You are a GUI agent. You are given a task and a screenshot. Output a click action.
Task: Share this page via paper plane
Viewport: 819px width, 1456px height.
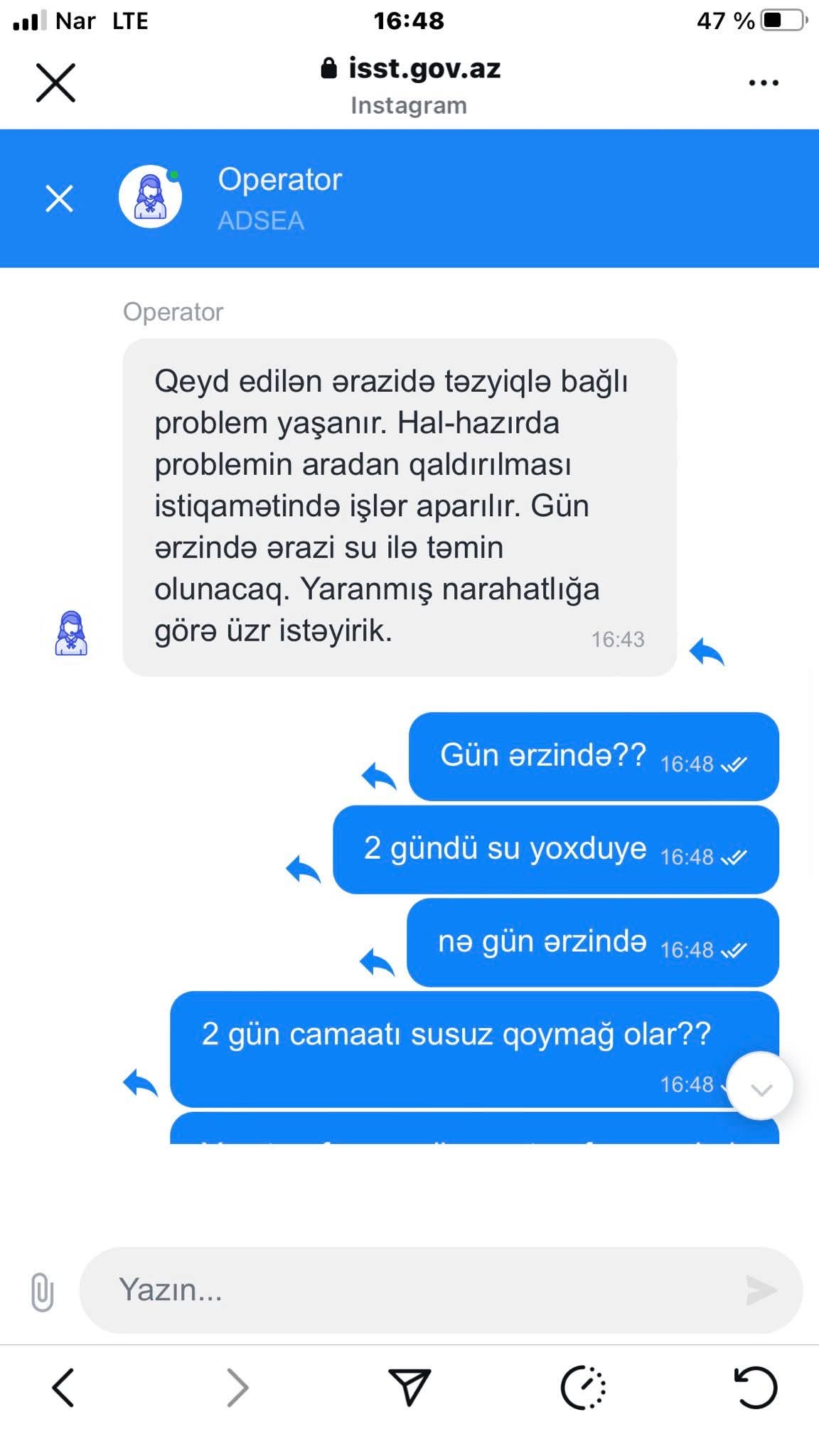tap(409, 1387)
